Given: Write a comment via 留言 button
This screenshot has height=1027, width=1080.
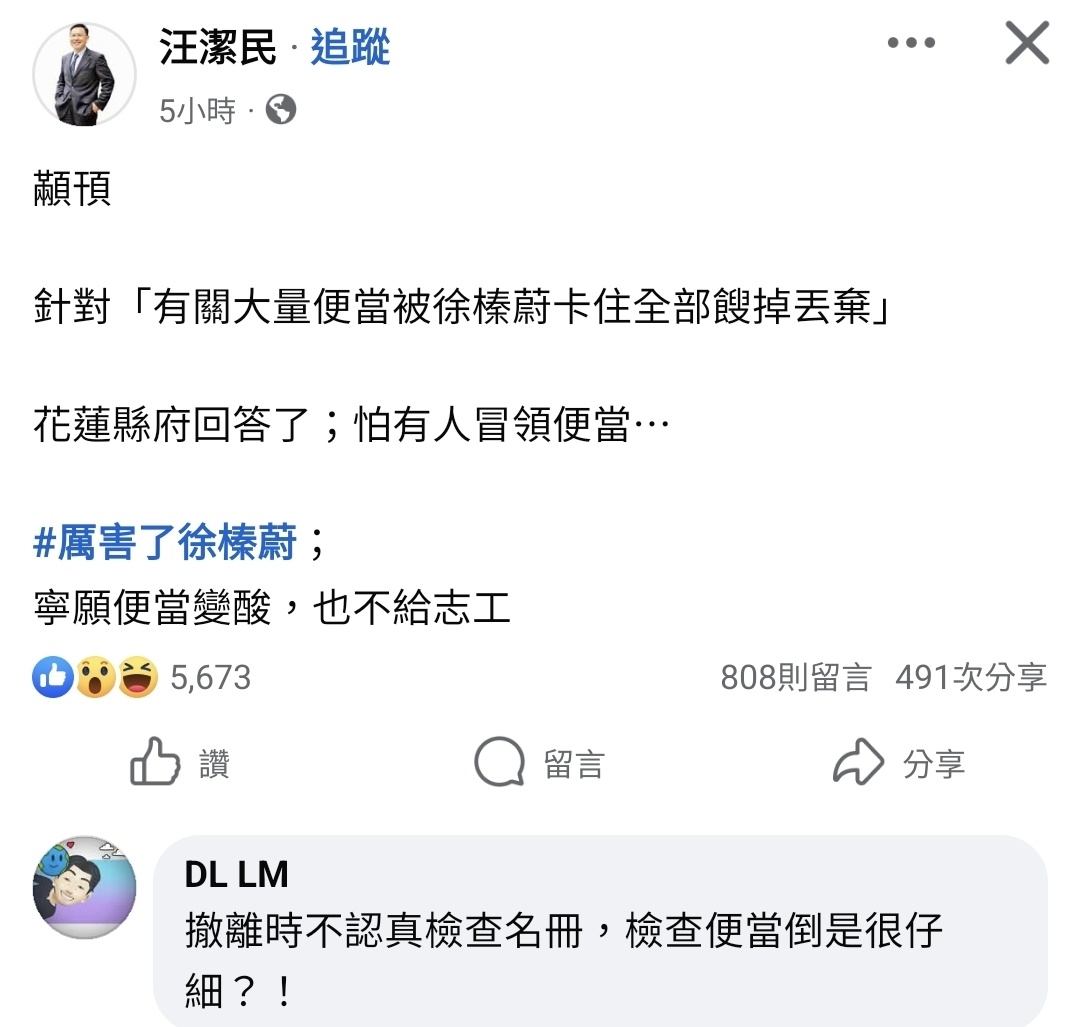Looking at the screenshot, I should [539, 765].
